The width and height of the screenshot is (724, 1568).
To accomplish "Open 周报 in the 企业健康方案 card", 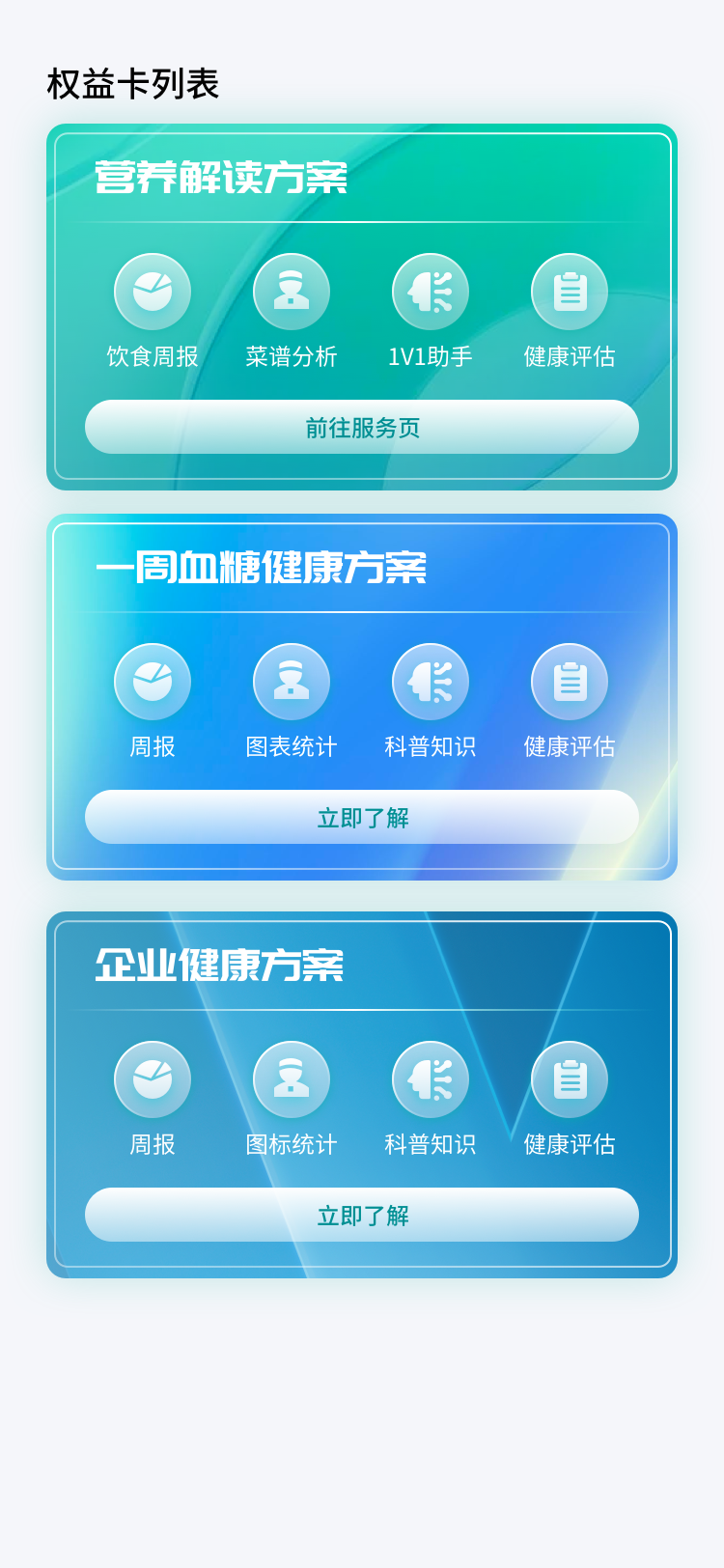I will (x=153, y=1080).
